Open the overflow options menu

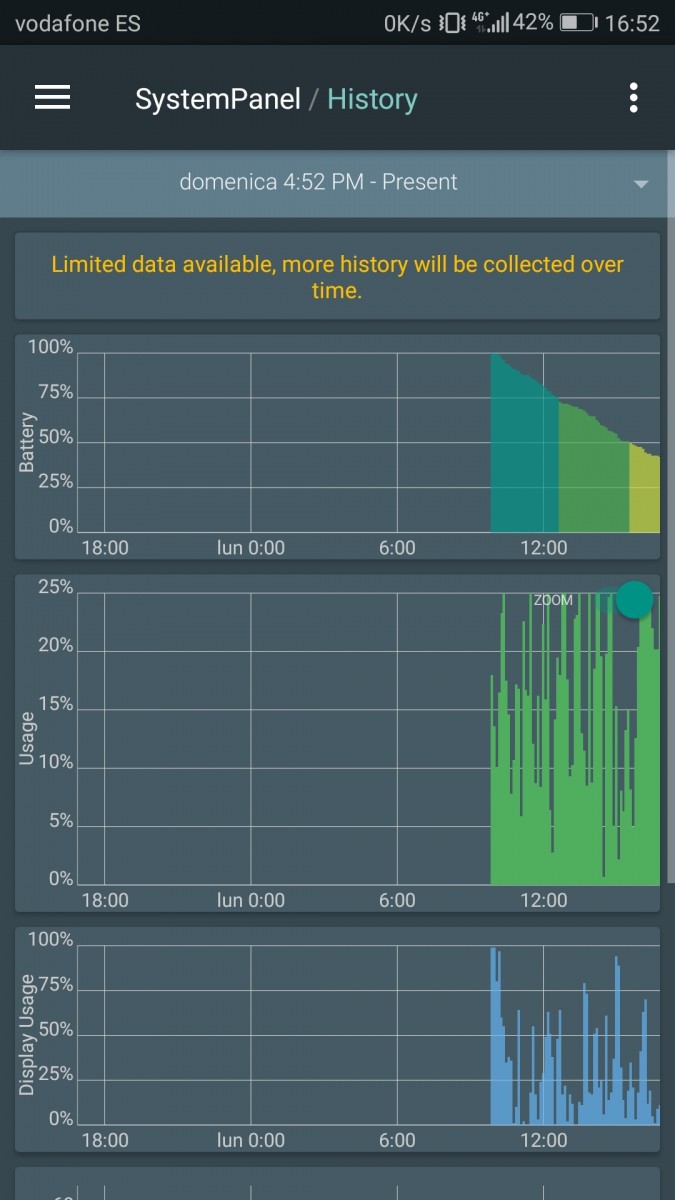point(633,98)
